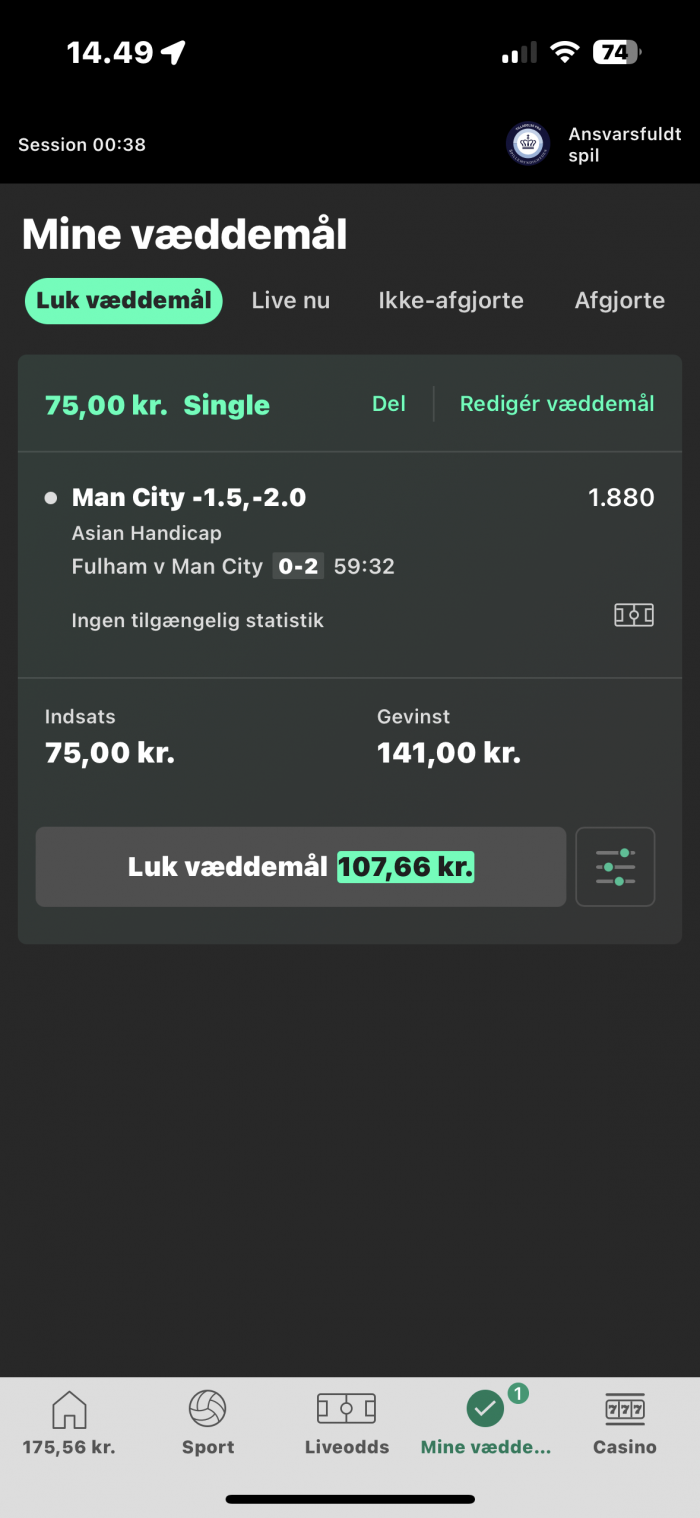This screenshot has width=700, height=1518.
Task: Switch to the Casino tab
Action: 625,1422
